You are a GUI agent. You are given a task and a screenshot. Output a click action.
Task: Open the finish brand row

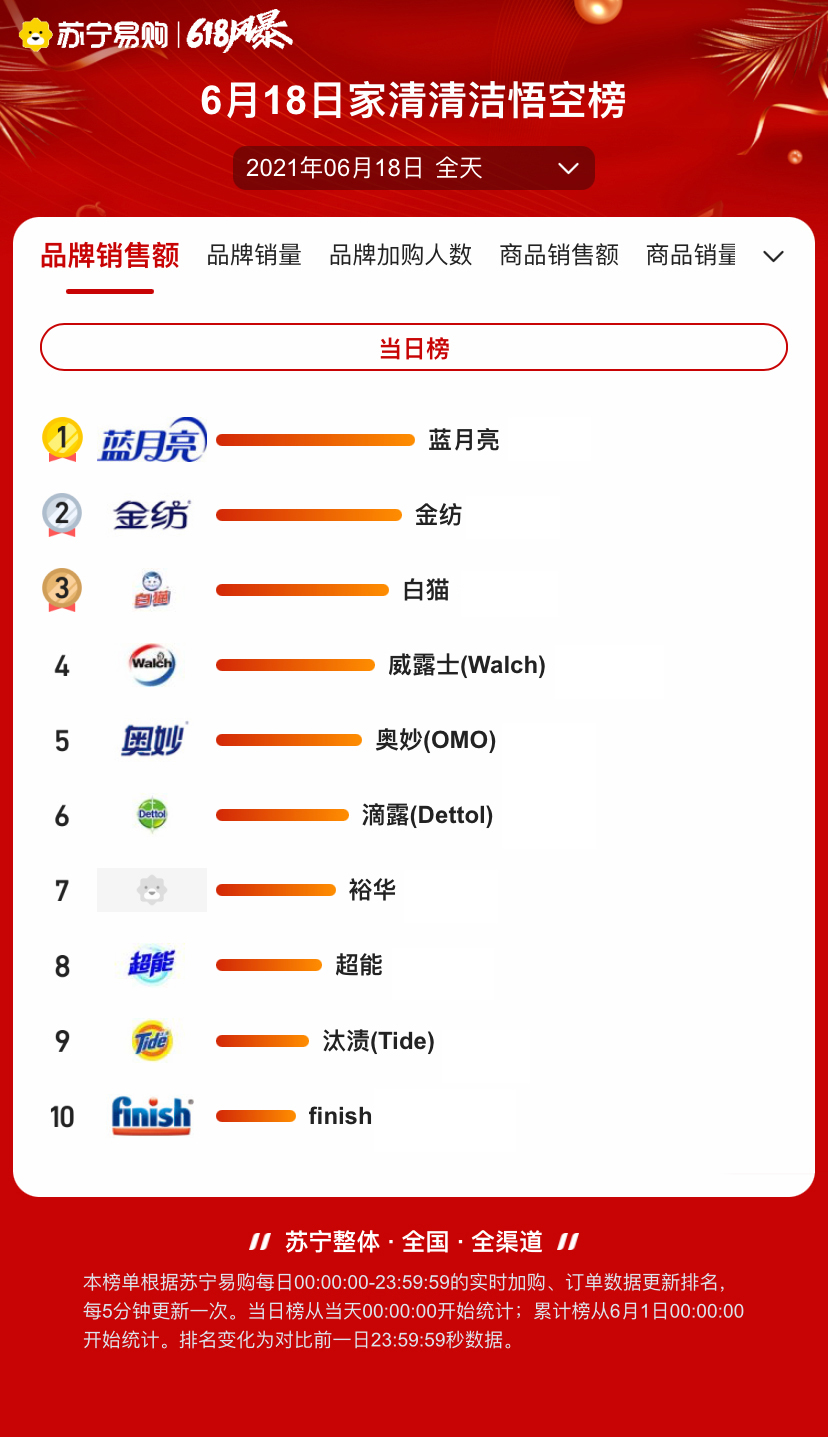tap(414, 1116)
